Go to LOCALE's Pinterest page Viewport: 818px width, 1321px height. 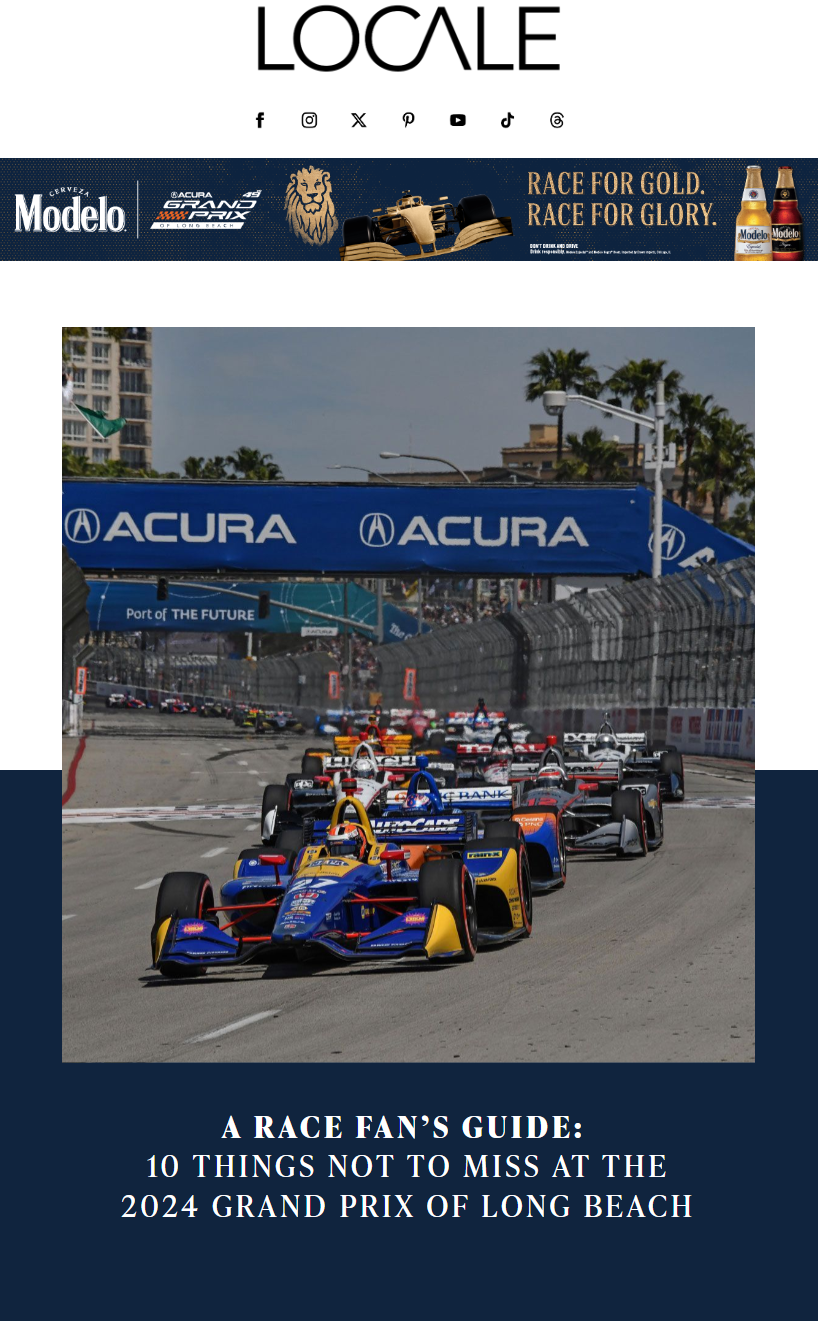(408, 120)
